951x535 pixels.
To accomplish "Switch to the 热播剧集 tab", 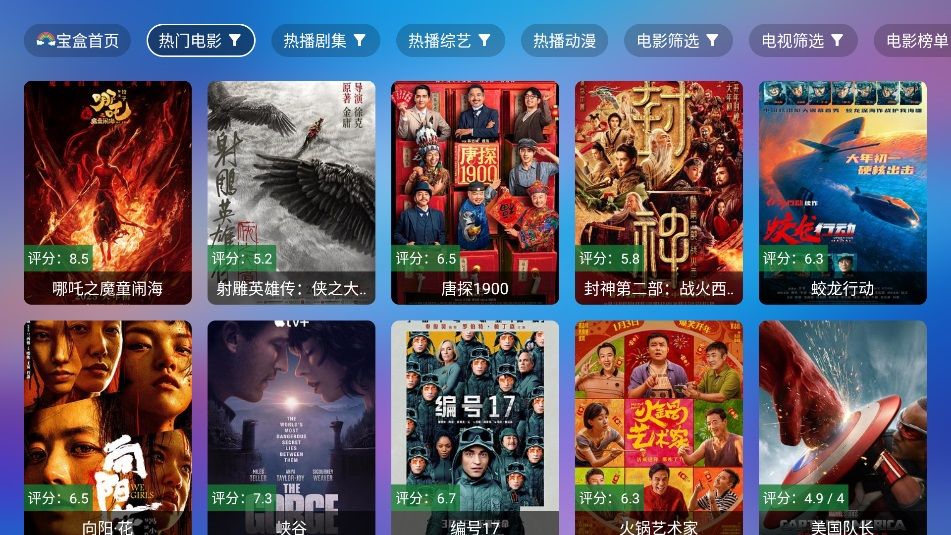I will point(325,41).
